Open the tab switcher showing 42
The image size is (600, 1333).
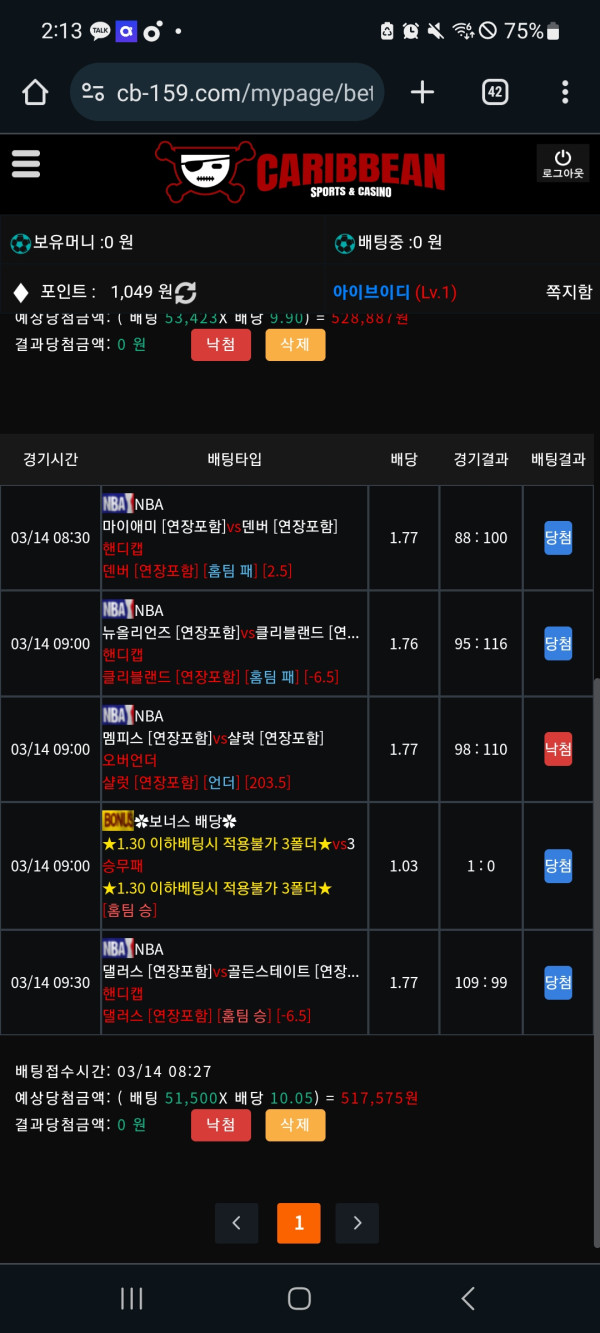[x=494, y=93]
